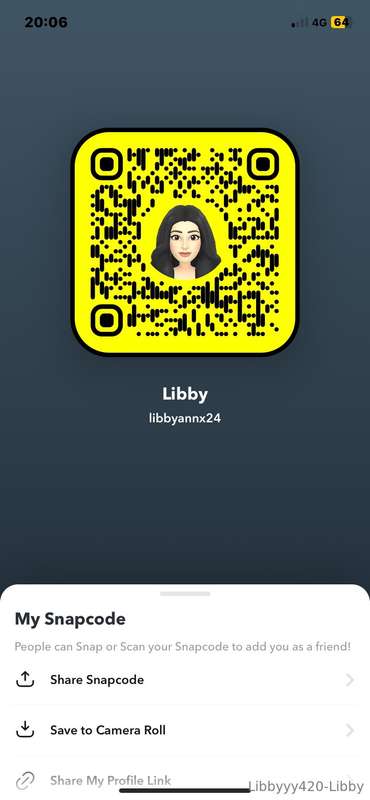Tap the sheet's drag handle

pyautogui.click(x=185, y=594)
